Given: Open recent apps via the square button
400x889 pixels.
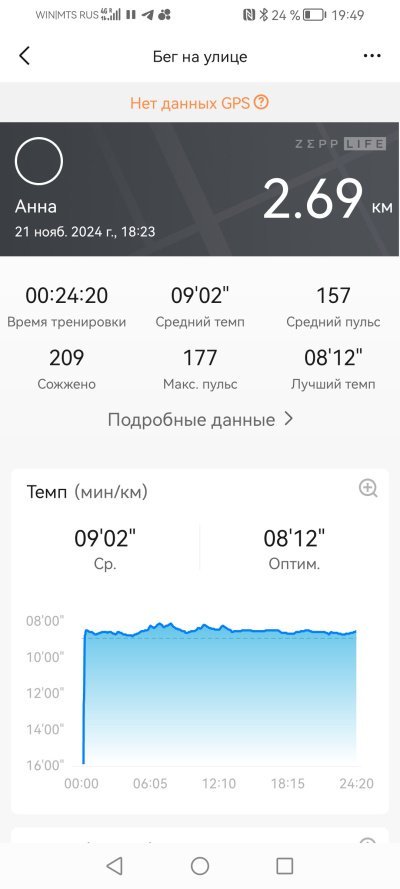Looking at the screenshot, I should (284, 866).
